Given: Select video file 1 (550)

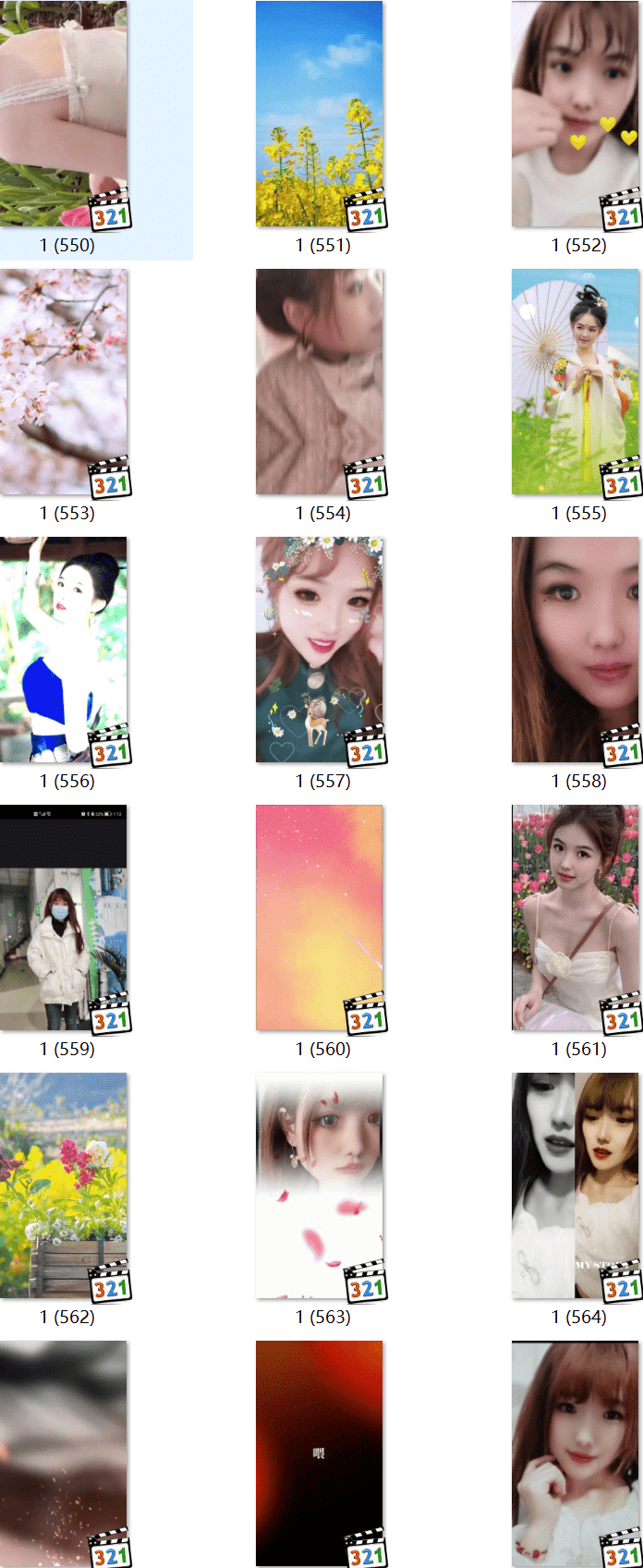Looking at the screenshot, I should [63, 115].
